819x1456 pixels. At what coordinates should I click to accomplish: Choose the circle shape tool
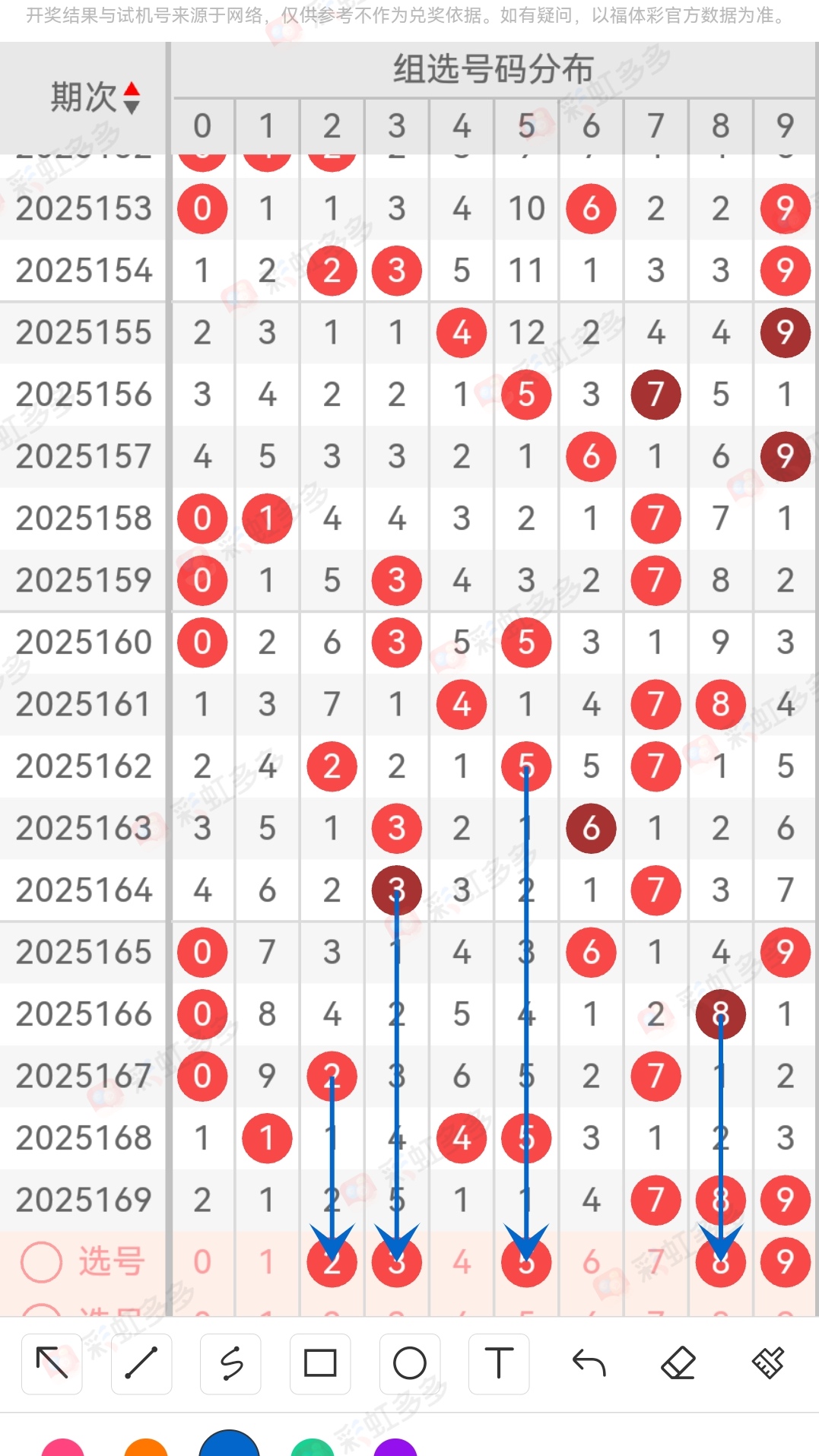(x=410, y=1363)
